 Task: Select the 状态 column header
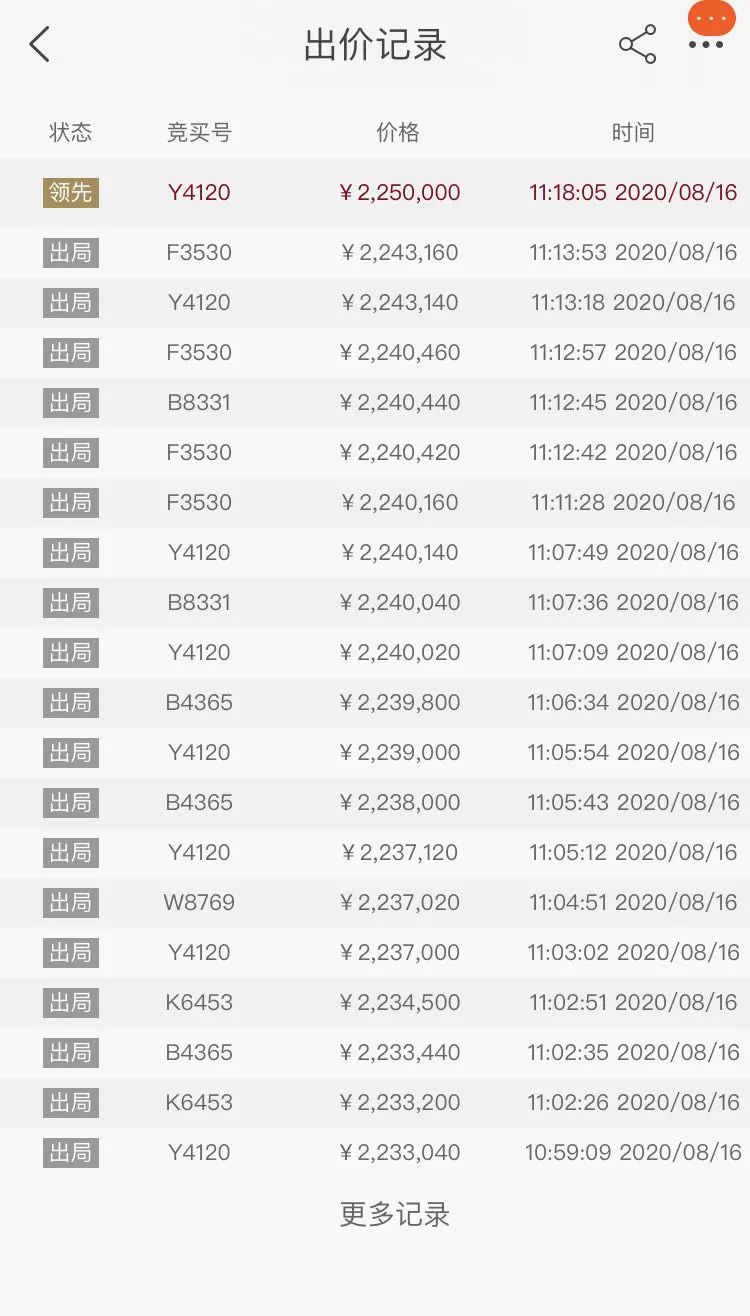tap(70, 131)
